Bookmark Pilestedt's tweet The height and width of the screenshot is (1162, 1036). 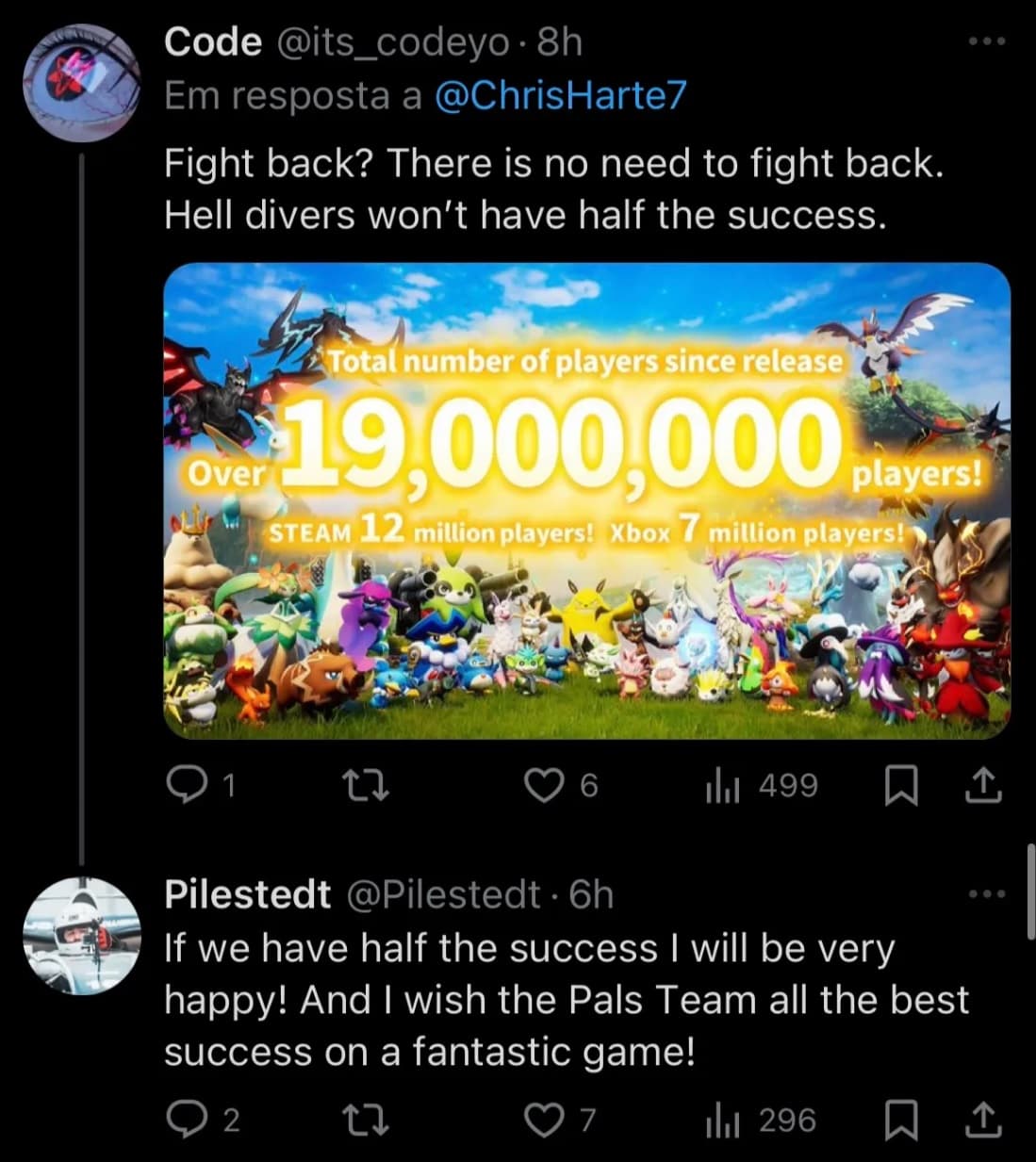[901, 1121]
